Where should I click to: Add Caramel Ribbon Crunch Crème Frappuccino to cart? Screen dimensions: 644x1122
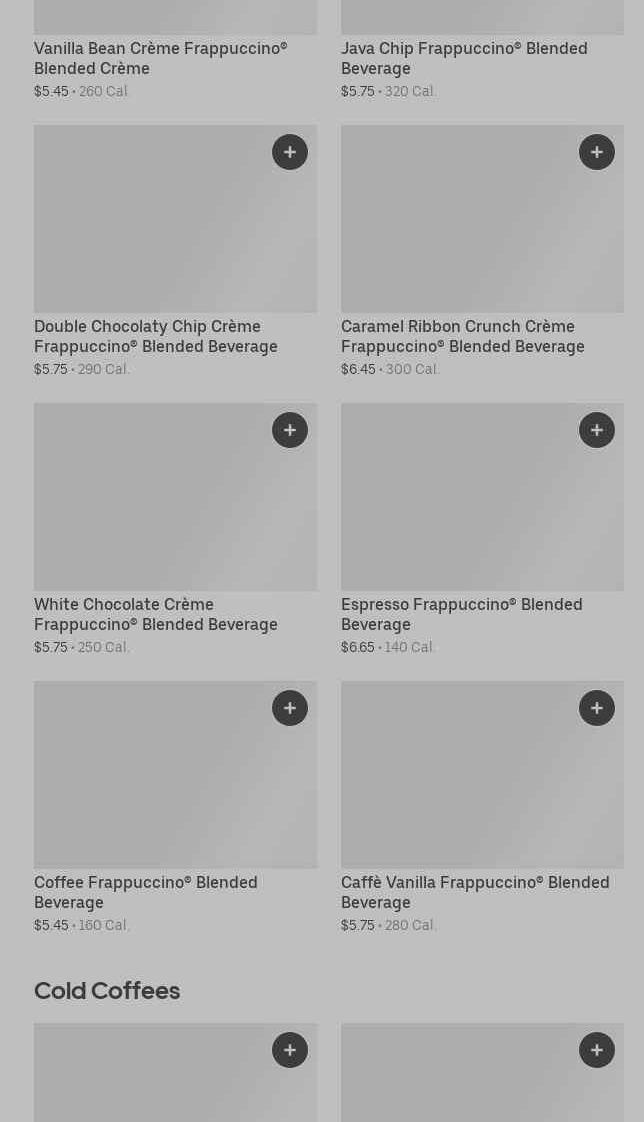(x=597, y=152)
